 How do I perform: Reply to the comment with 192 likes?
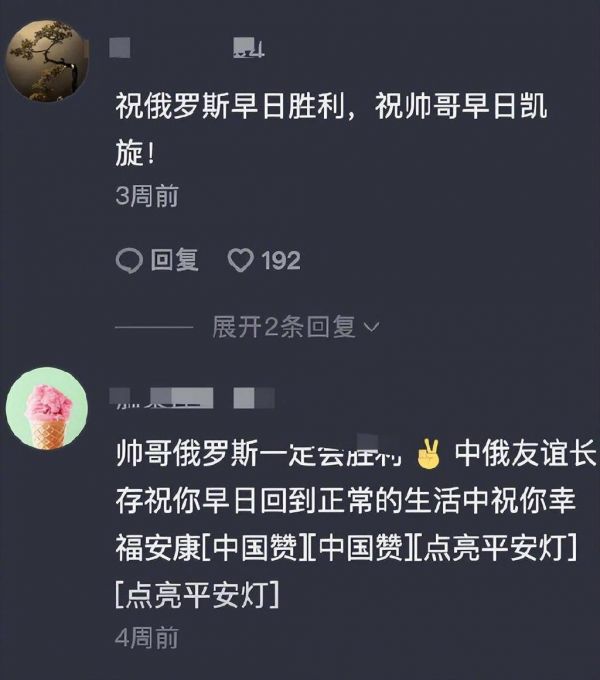157,261
